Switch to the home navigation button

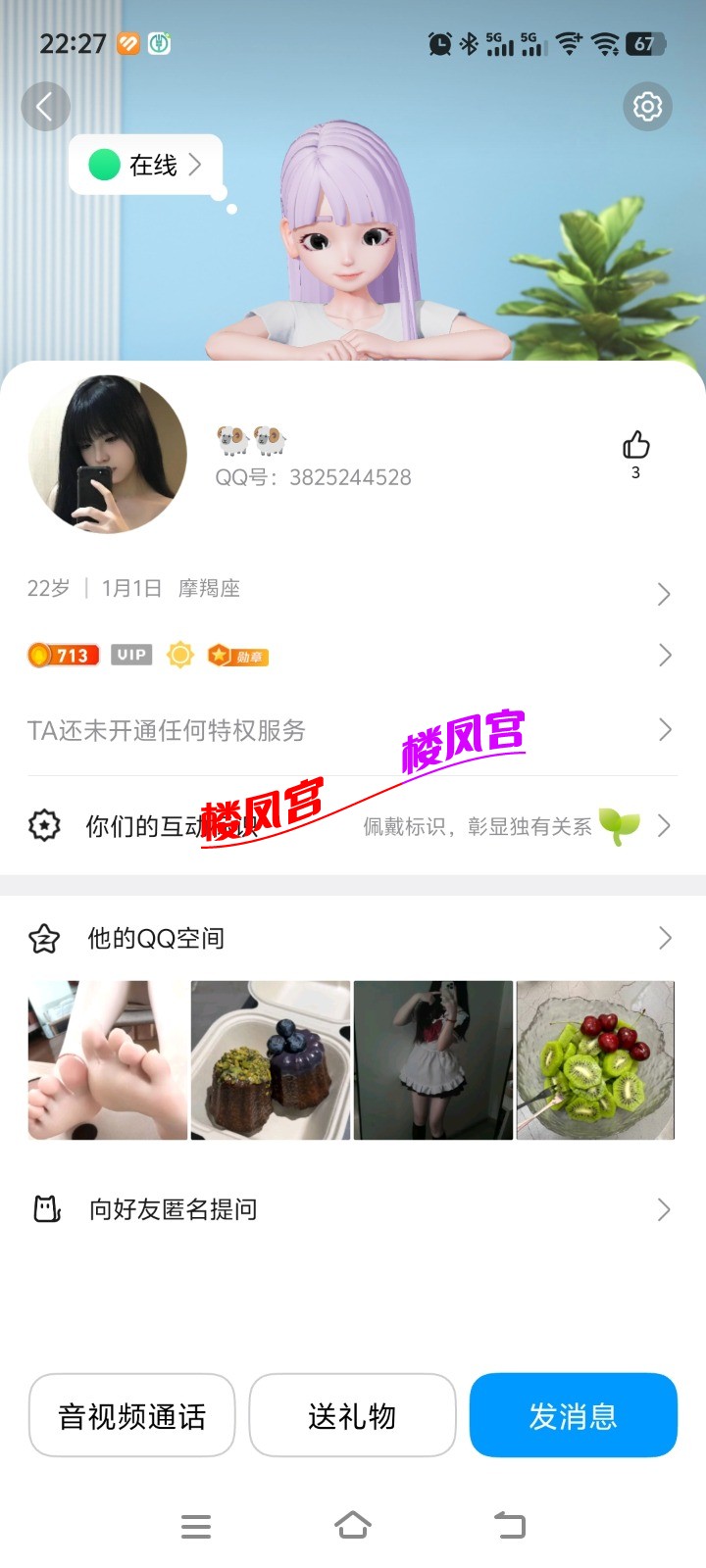point(353,1526)
